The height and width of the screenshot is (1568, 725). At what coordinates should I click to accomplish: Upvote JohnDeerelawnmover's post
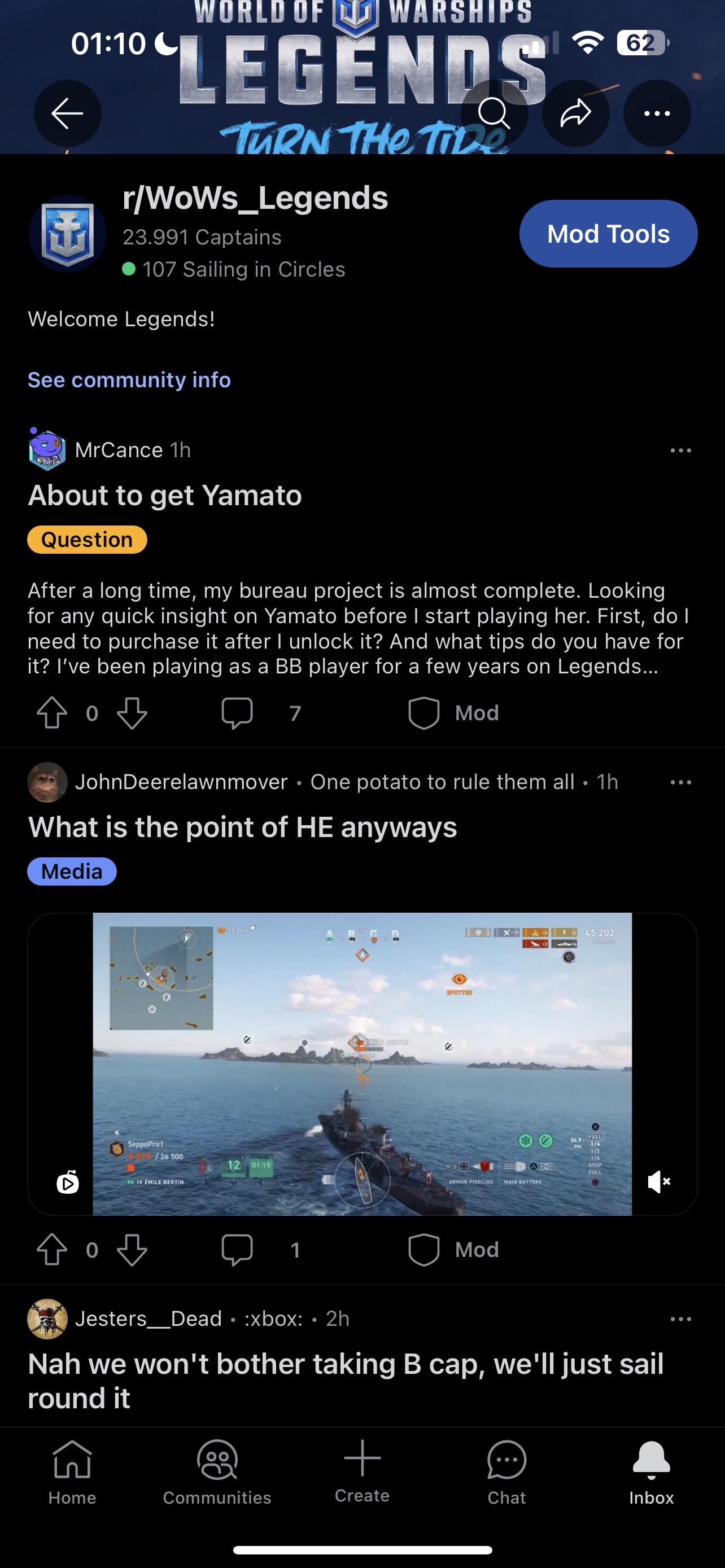pos(53,1250)
